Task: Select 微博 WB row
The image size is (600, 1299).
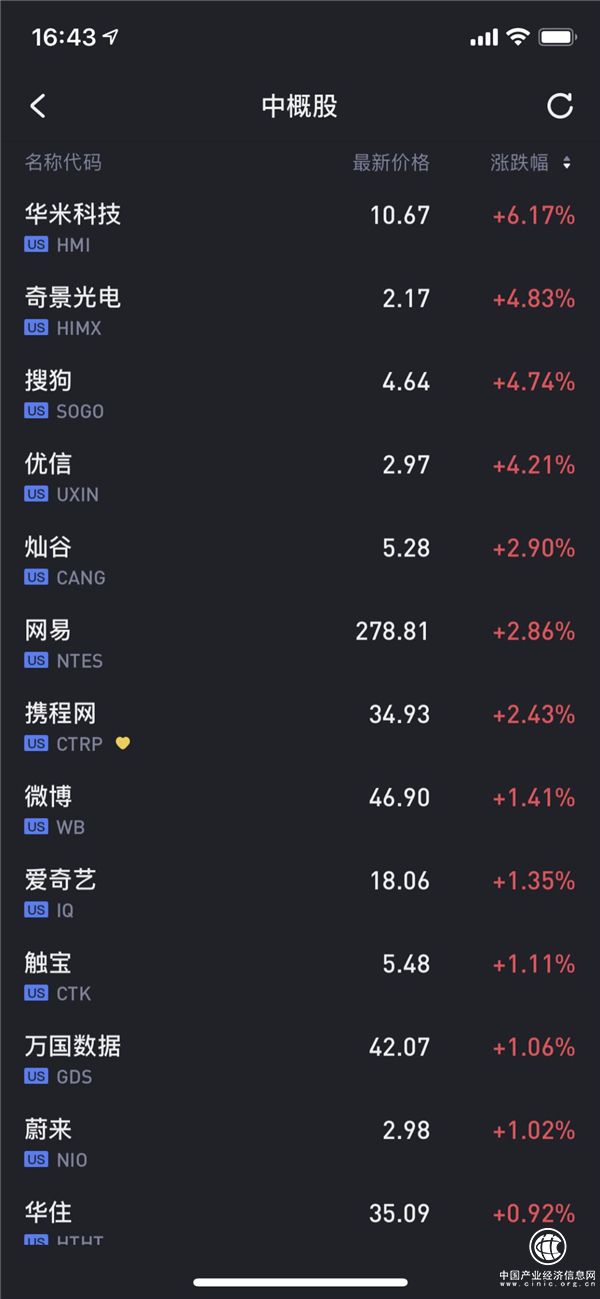Action: pyautogui.click(x=300, y=809)
